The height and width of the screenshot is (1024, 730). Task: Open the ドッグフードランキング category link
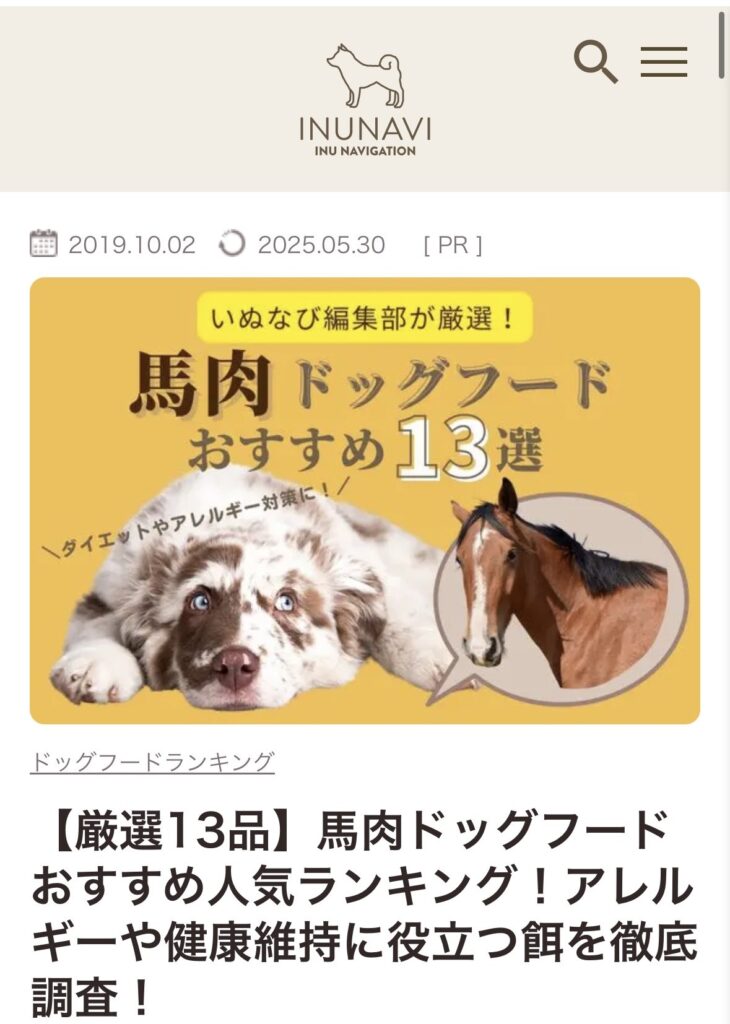pos(152,761)
